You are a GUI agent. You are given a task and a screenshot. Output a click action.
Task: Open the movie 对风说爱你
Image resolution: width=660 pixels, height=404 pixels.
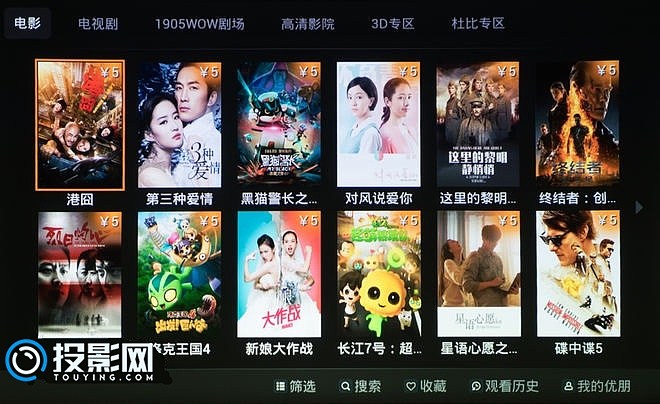pyautogui.click(x=378, y=124)
